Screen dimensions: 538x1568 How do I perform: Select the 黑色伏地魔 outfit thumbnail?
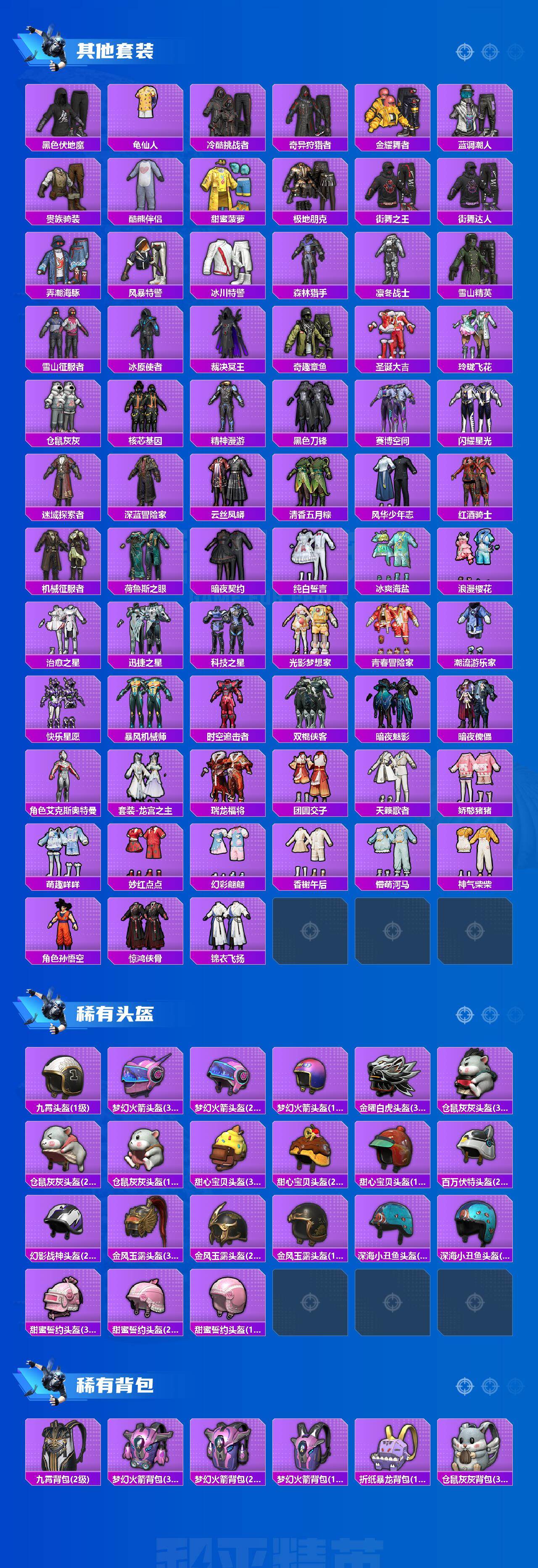click(62, 116)
